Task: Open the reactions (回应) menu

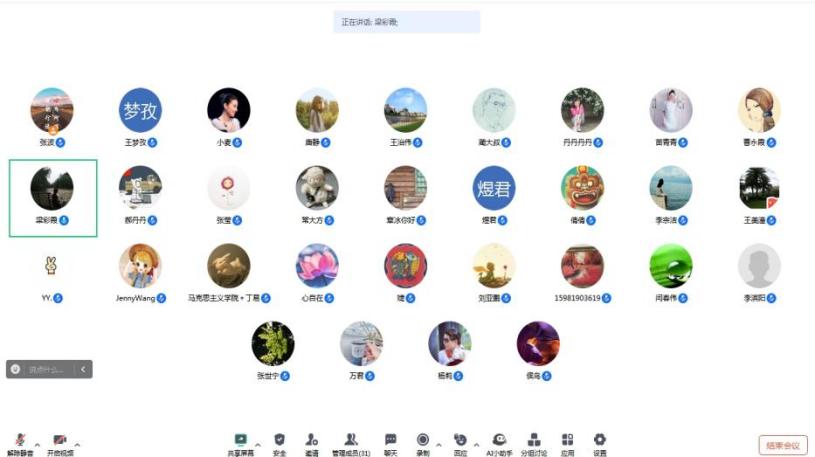Action: (x=460, y=443)
